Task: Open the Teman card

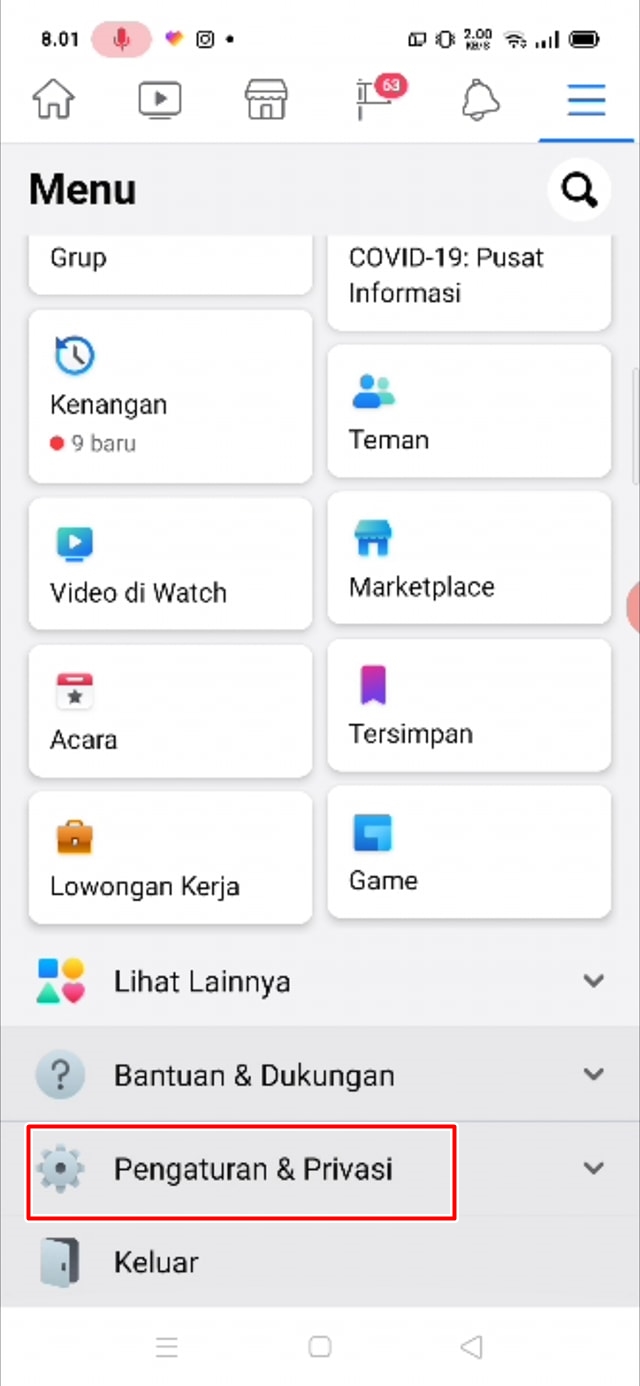Action: tap(469, 411)
